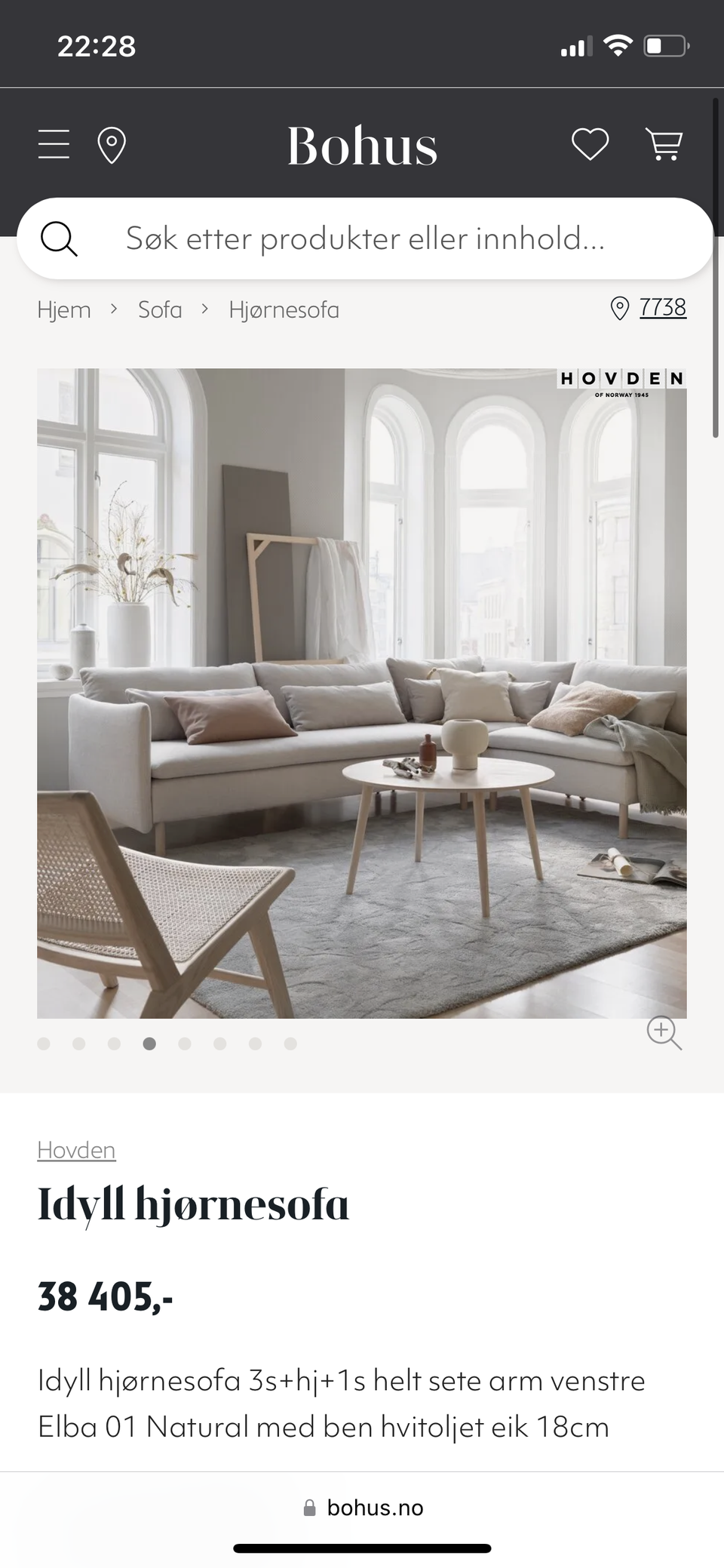Select the first carousel dot
The image size is (724, 1568).
(44, 1044)
